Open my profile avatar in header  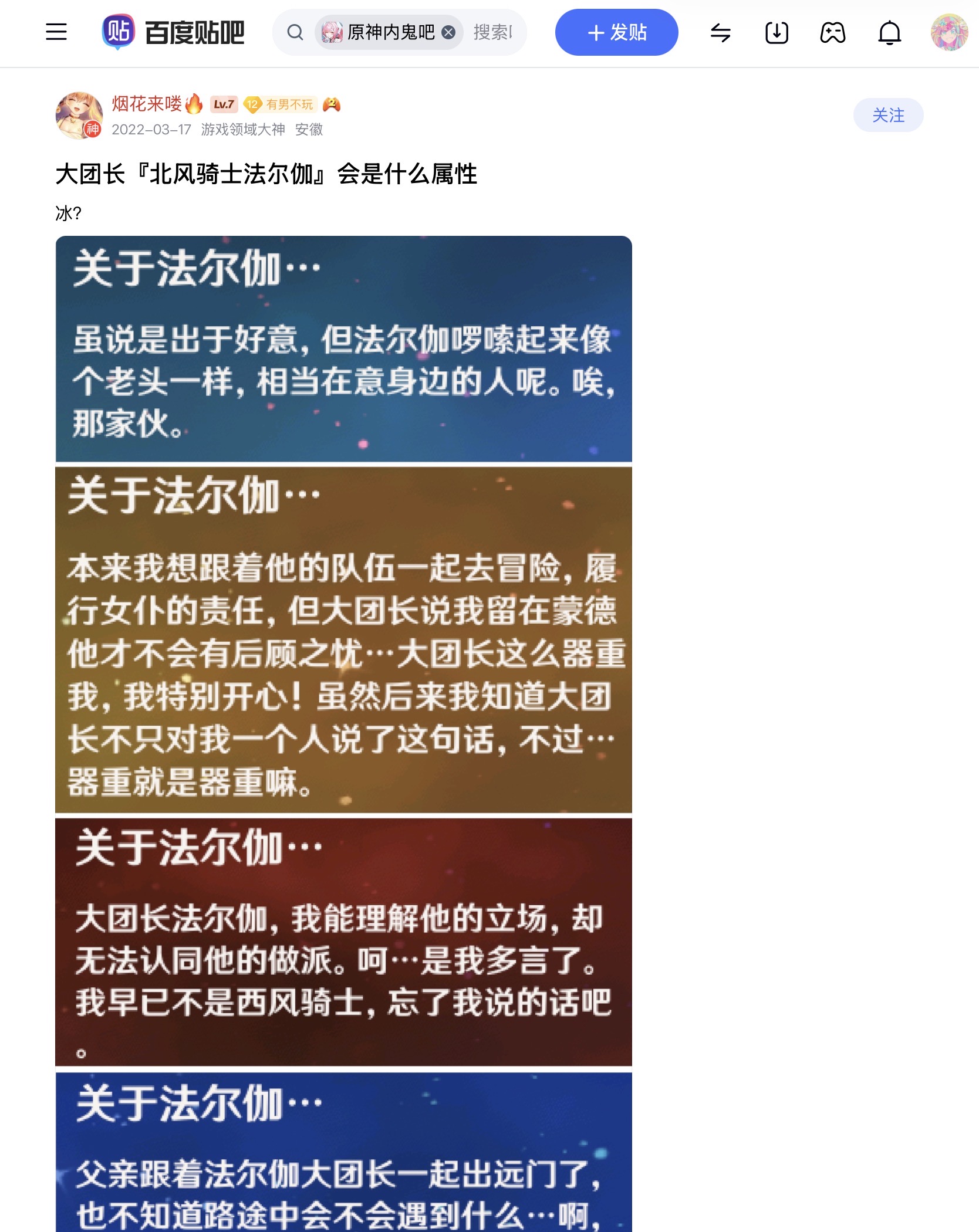[x=948, y=32]
